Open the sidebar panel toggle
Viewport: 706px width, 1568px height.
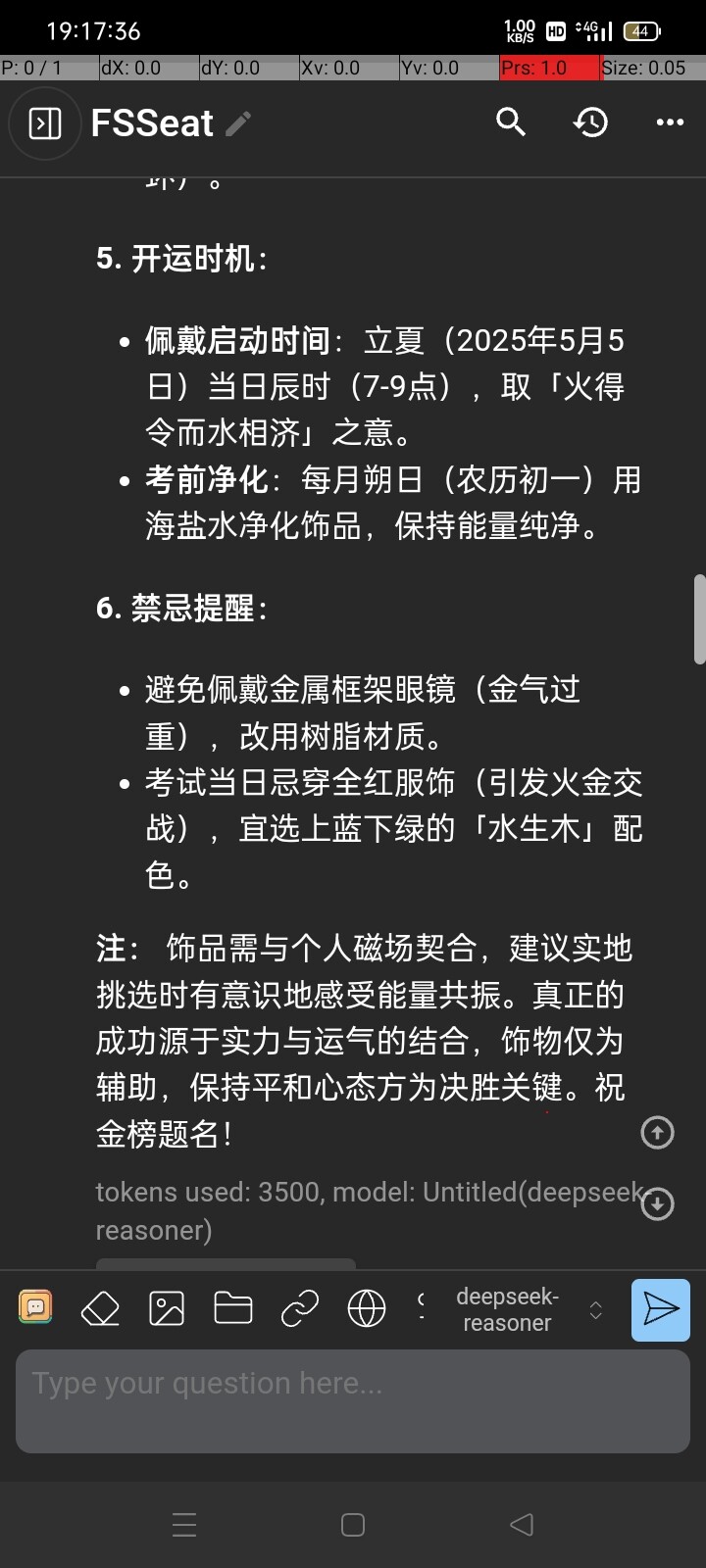[45, 123]
